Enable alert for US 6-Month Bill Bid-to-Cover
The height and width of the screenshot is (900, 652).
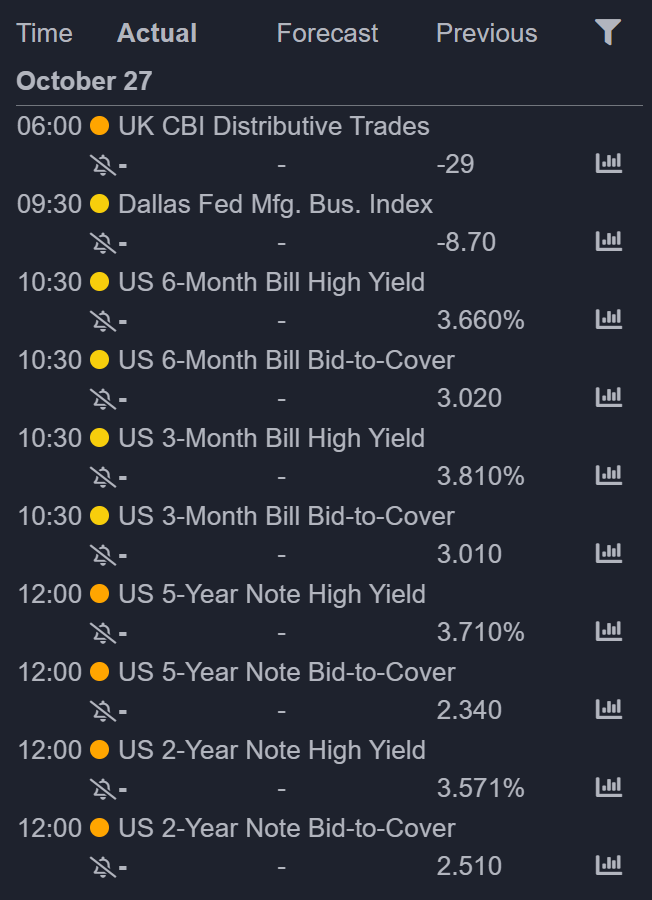[102, 398]
